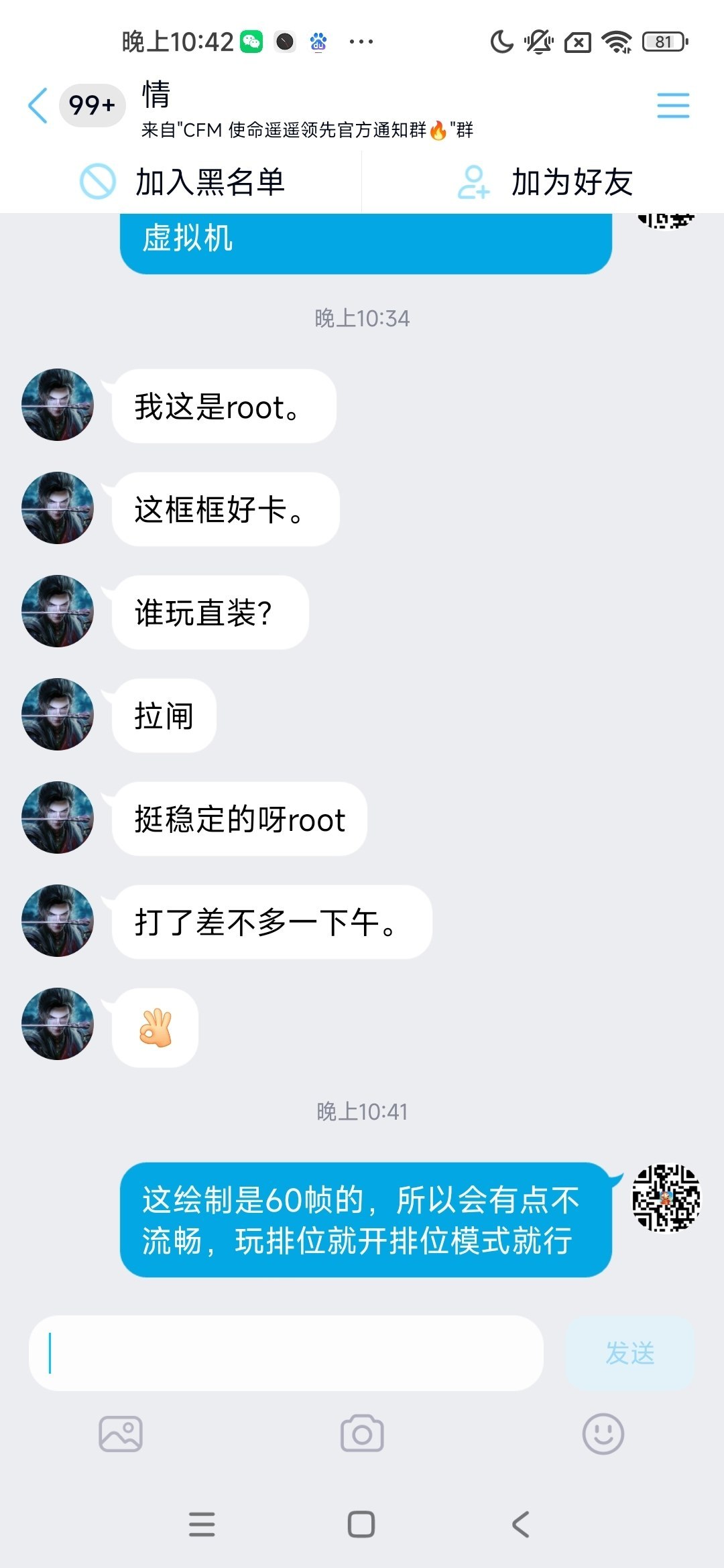The height and width of the screenshot is (1568, 724).
Task: Tap the message input field
Action: coord(288,1352)
